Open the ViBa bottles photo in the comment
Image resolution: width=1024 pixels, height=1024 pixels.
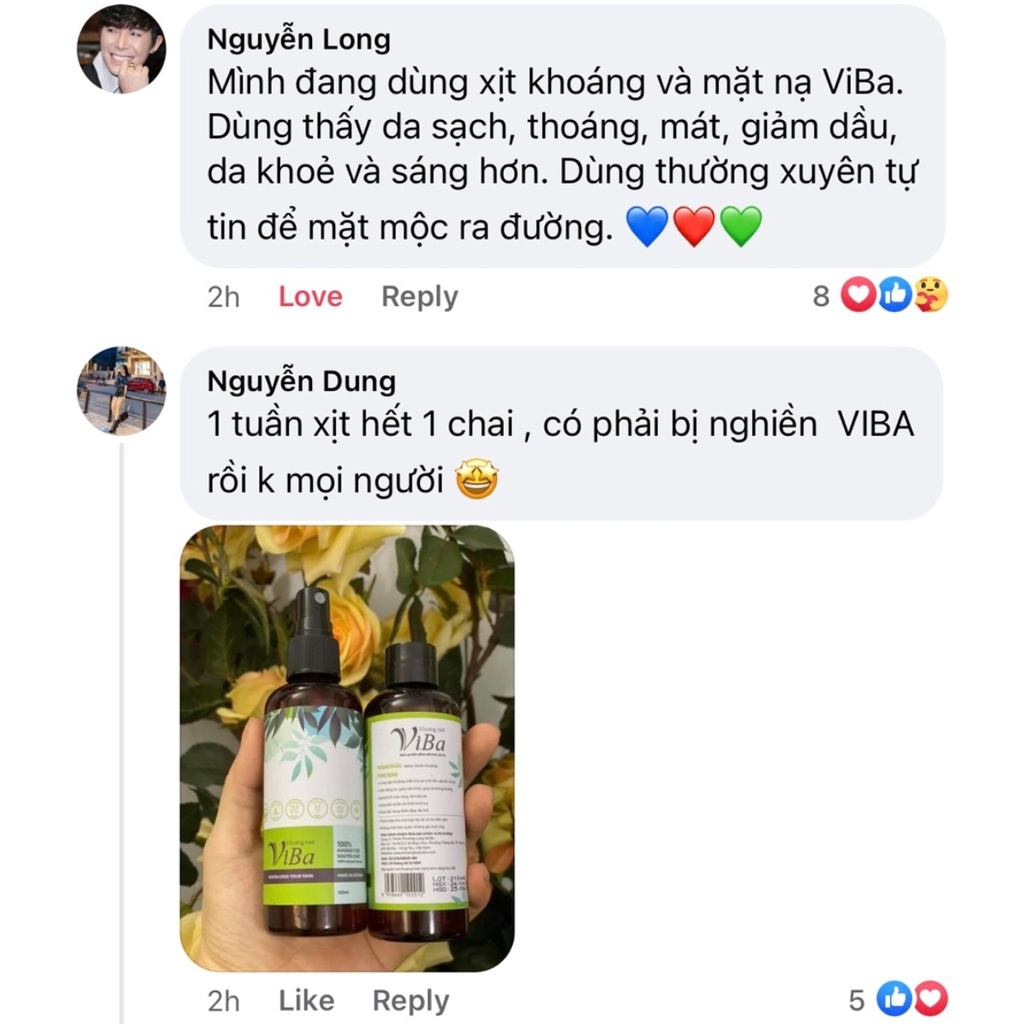pyautogui.click(x=347, y=748)
